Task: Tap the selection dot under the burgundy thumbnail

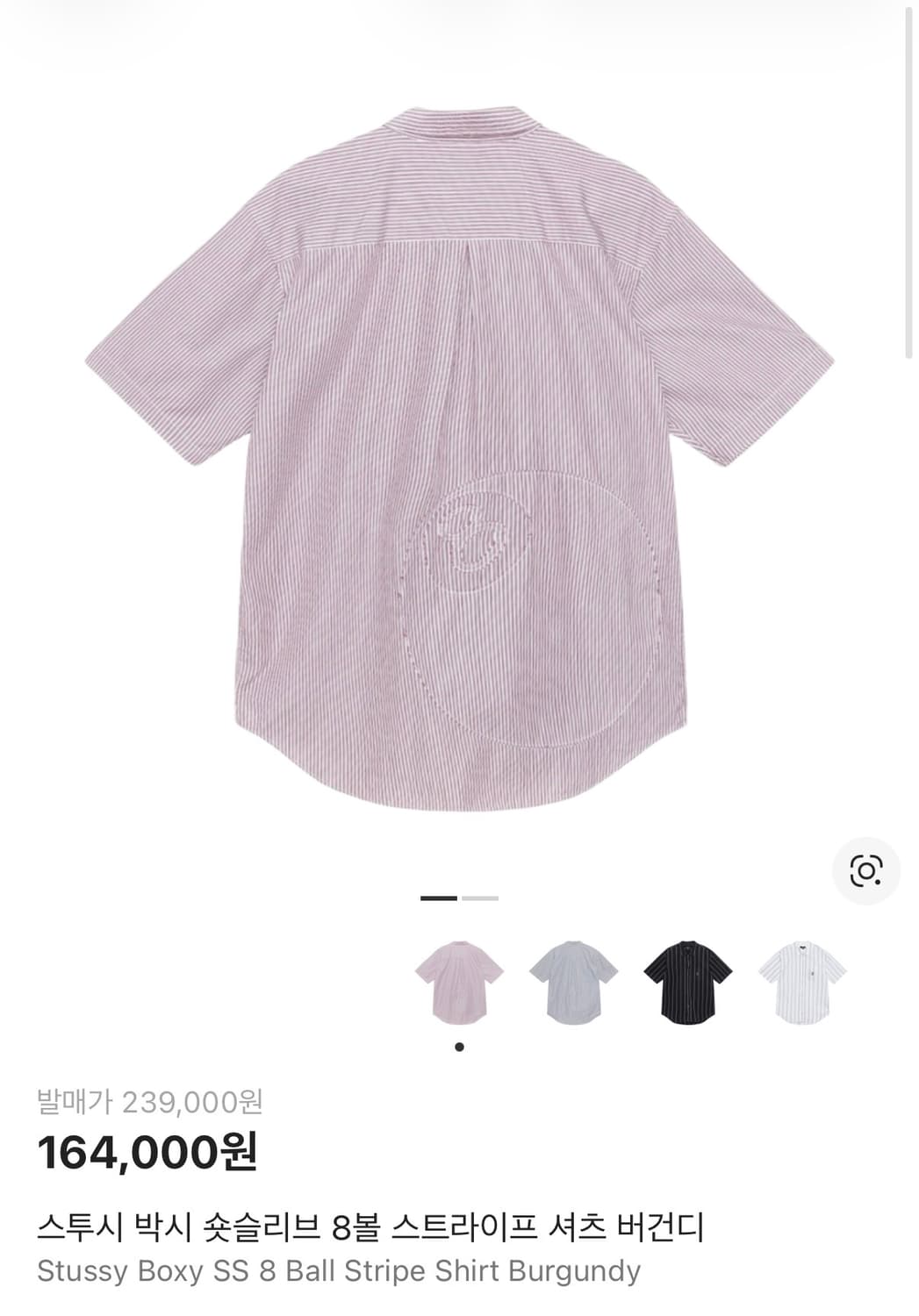Action: coord(457,1047)
